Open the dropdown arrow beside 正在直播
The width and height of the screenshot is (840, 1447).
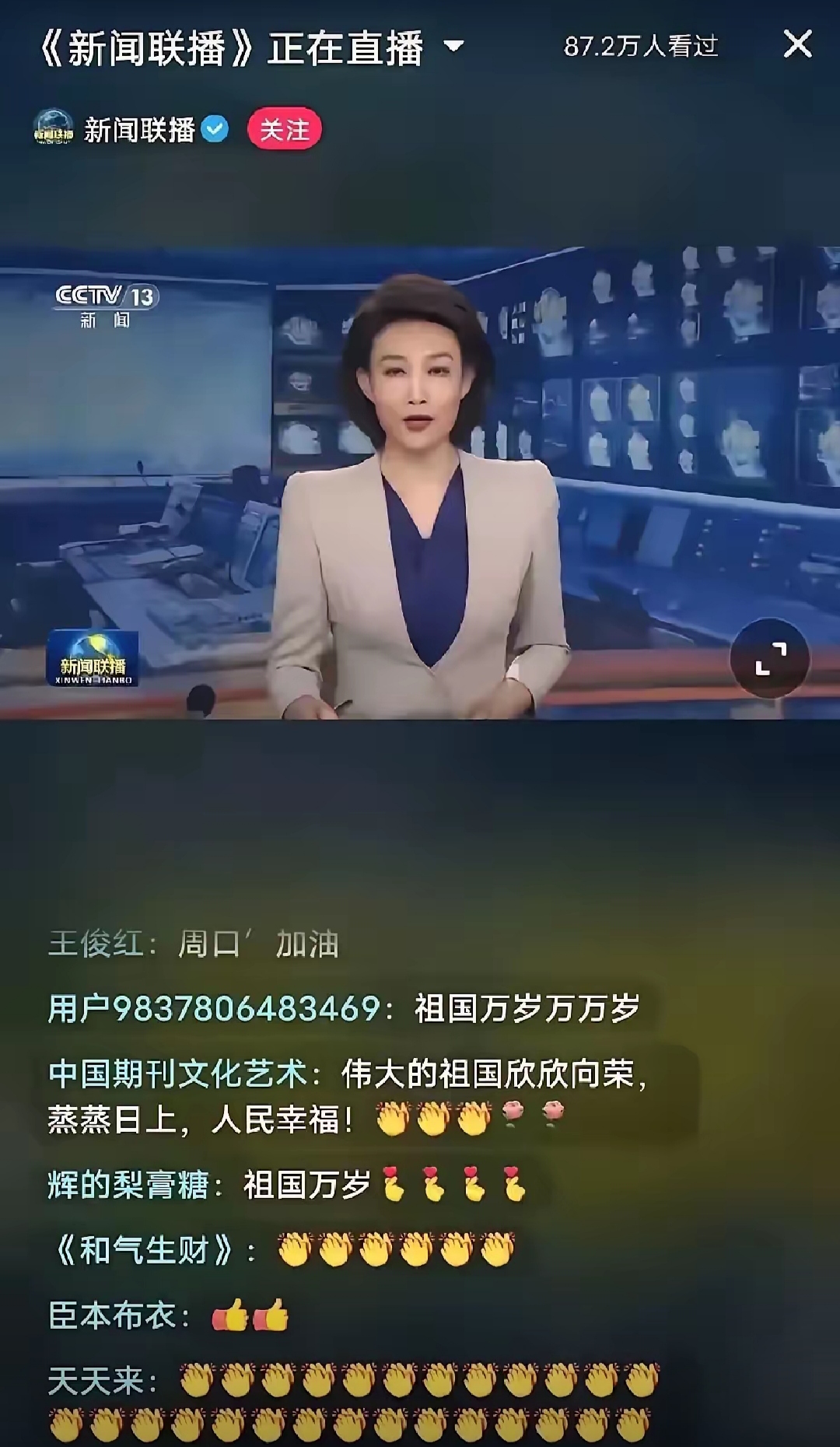click(x=453, y=47)
